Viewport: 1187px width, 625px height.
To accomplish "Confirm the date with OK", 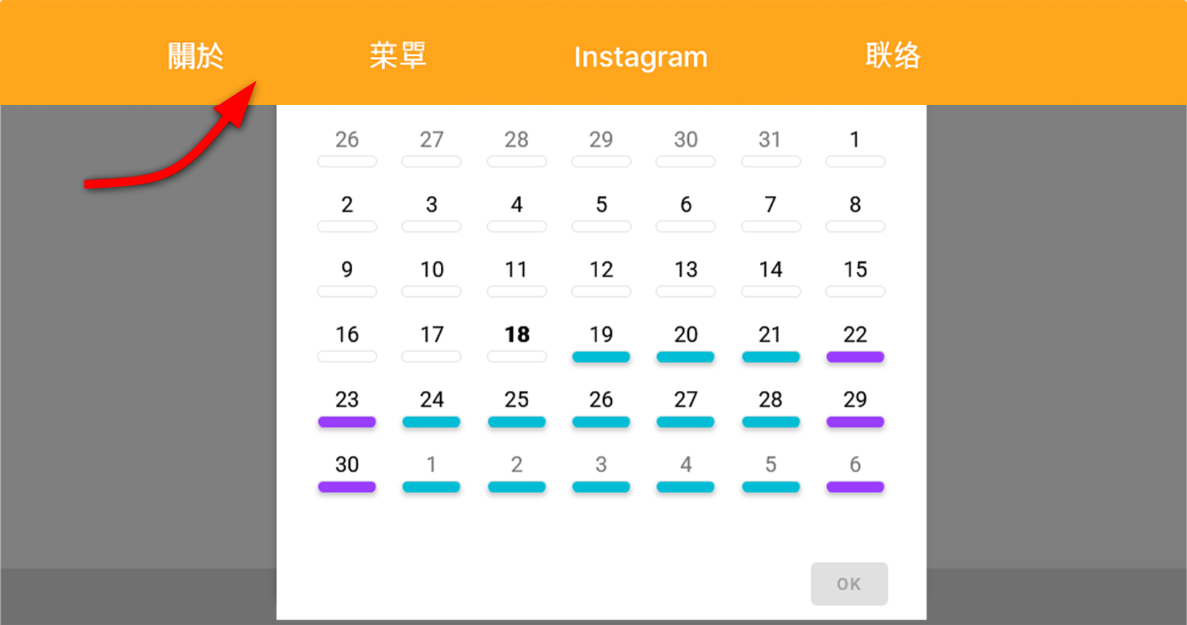I will (849, 584).
